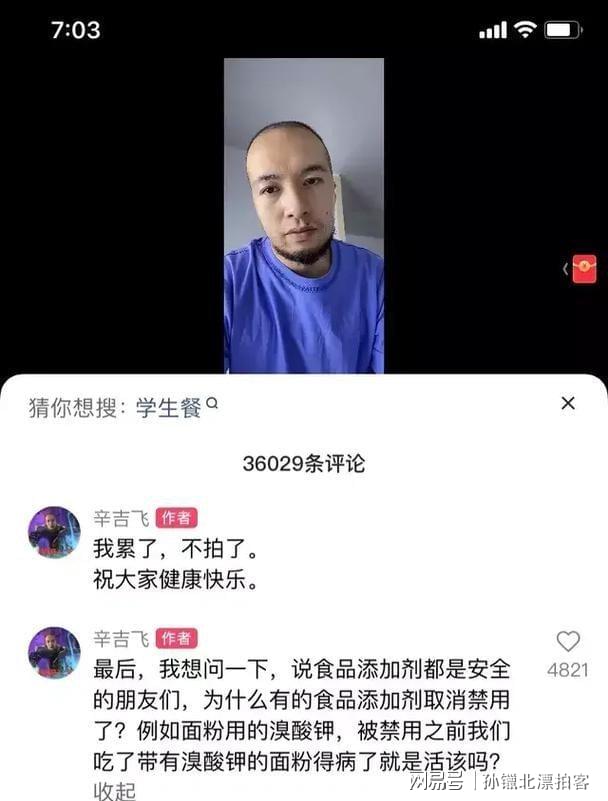Screen dimensions: 608x801
Task: Collapse the long comment with 收起
Action: click(x=114, y=790)
